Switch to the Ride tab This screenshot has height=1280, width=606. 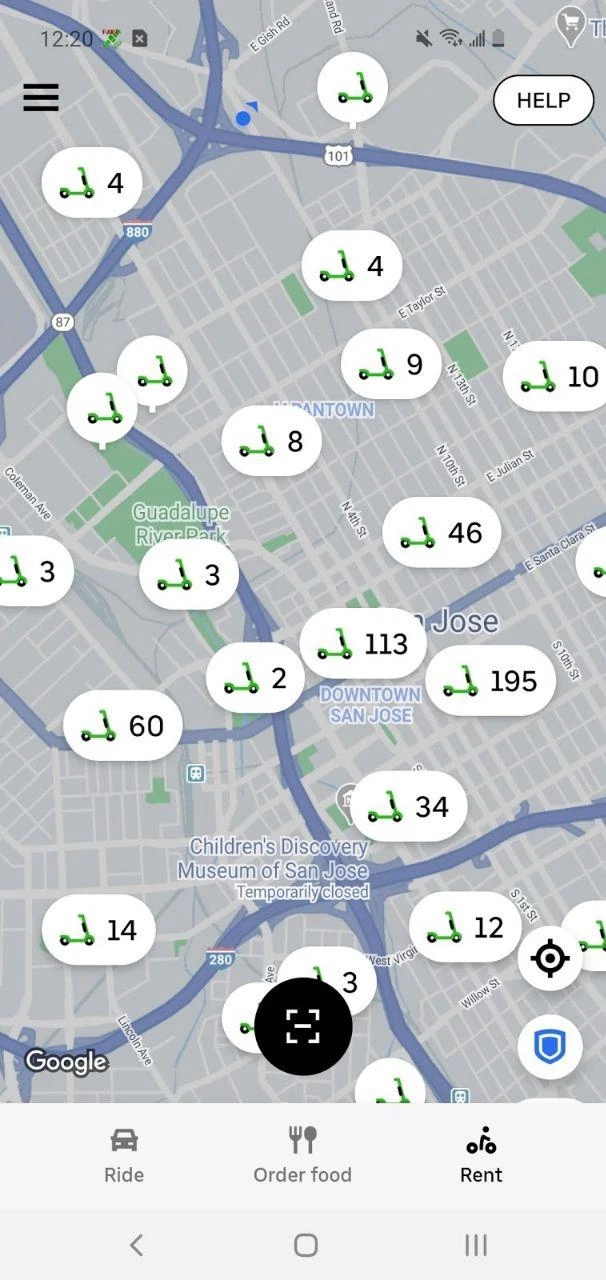click(x=124, y=1156)
